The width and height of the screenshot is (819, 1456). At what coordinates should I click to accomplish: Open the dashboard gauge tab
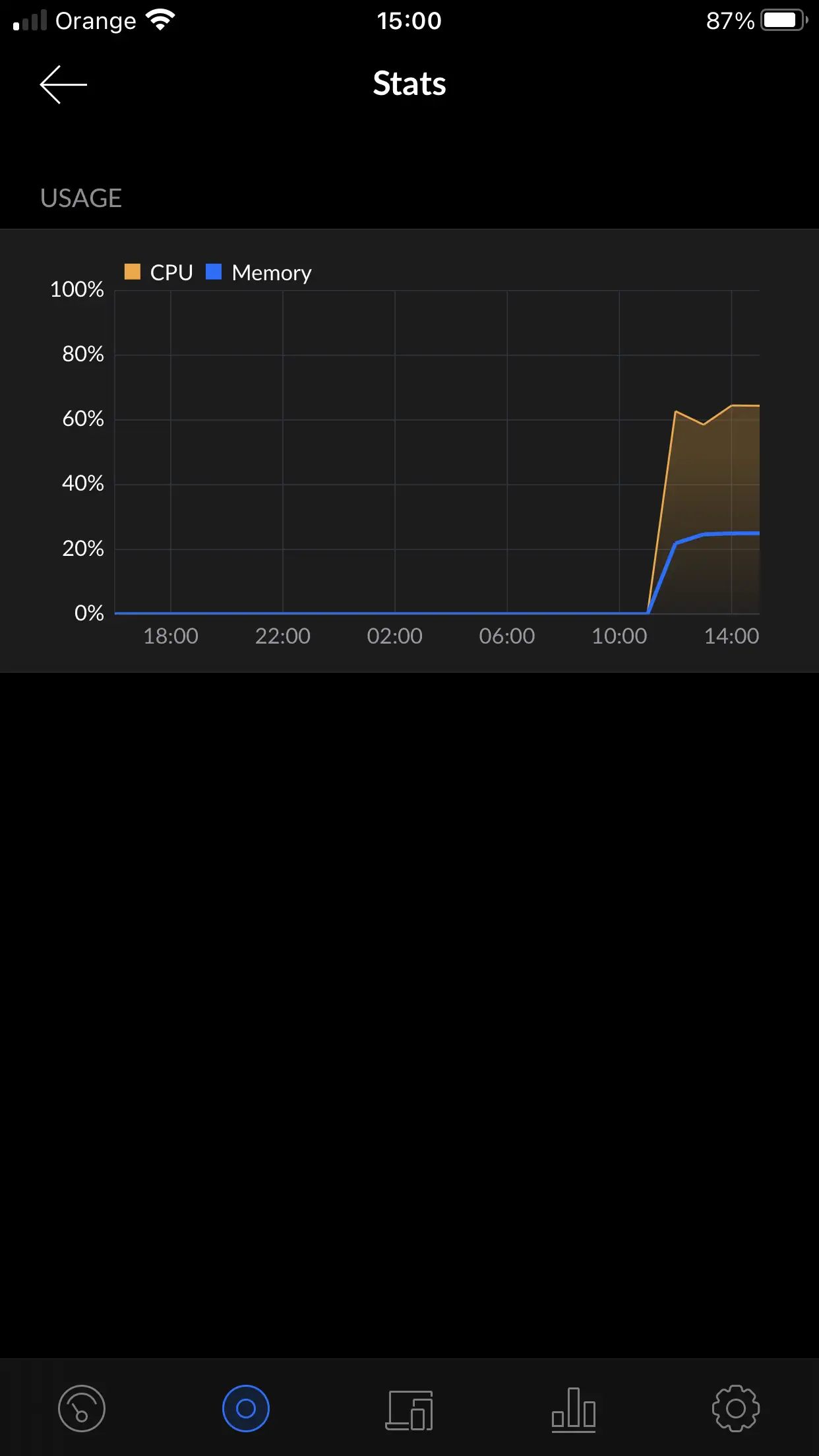click(82, 1409)
